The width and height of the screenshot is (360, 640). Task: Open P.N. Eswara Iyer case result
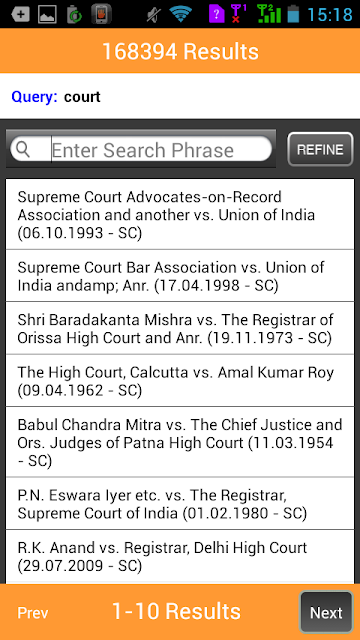[180, 504]
